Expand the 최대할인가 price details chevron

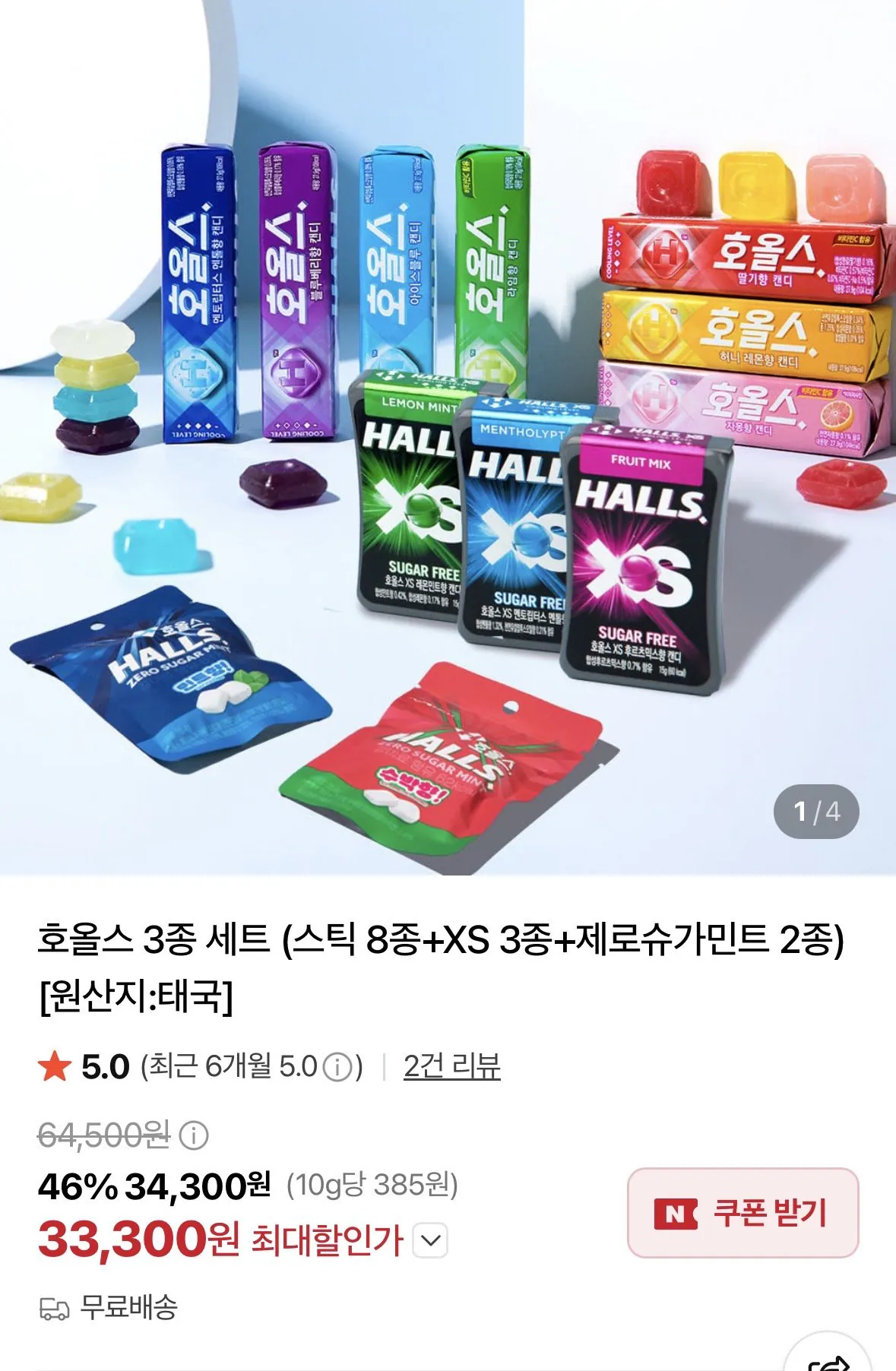430,1241
